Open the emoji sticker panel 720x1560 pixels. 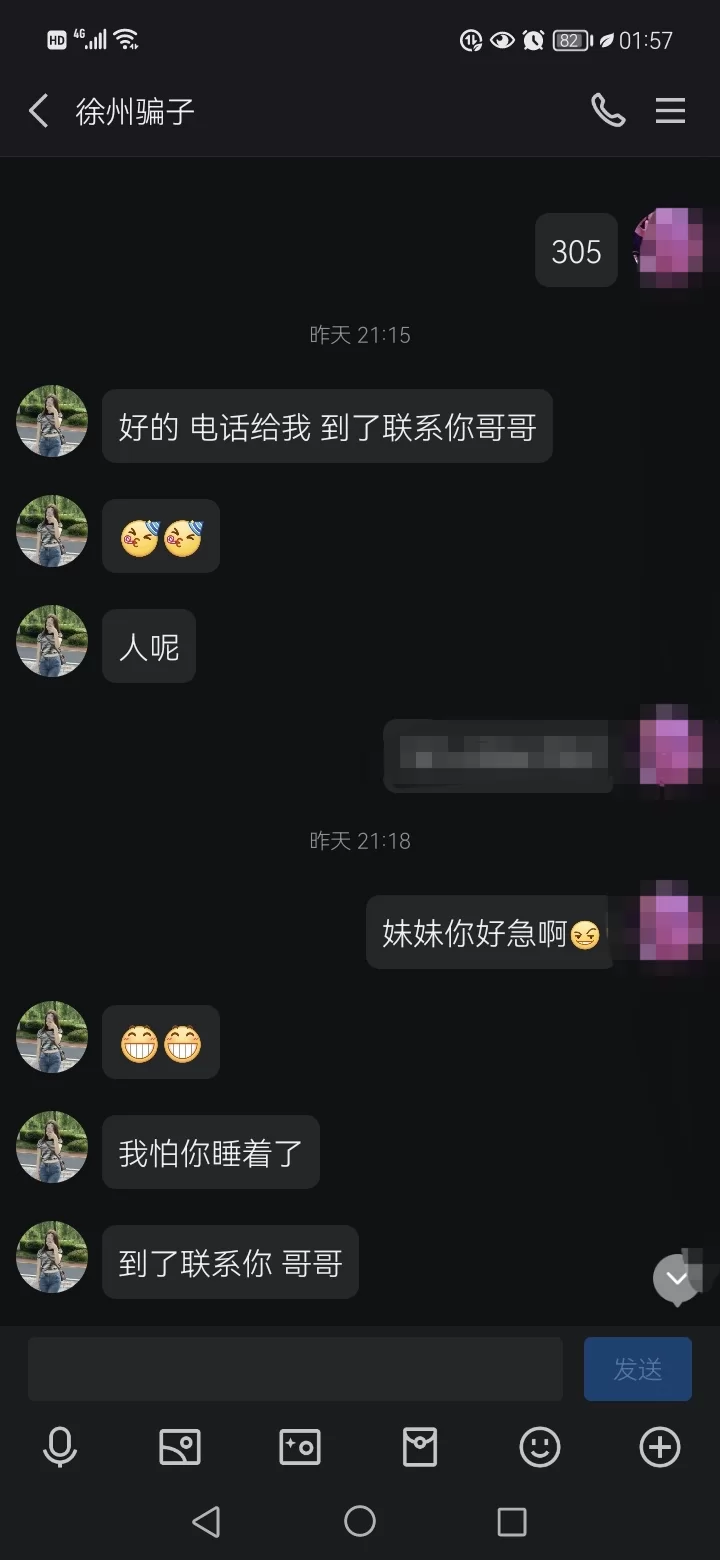540,1447
